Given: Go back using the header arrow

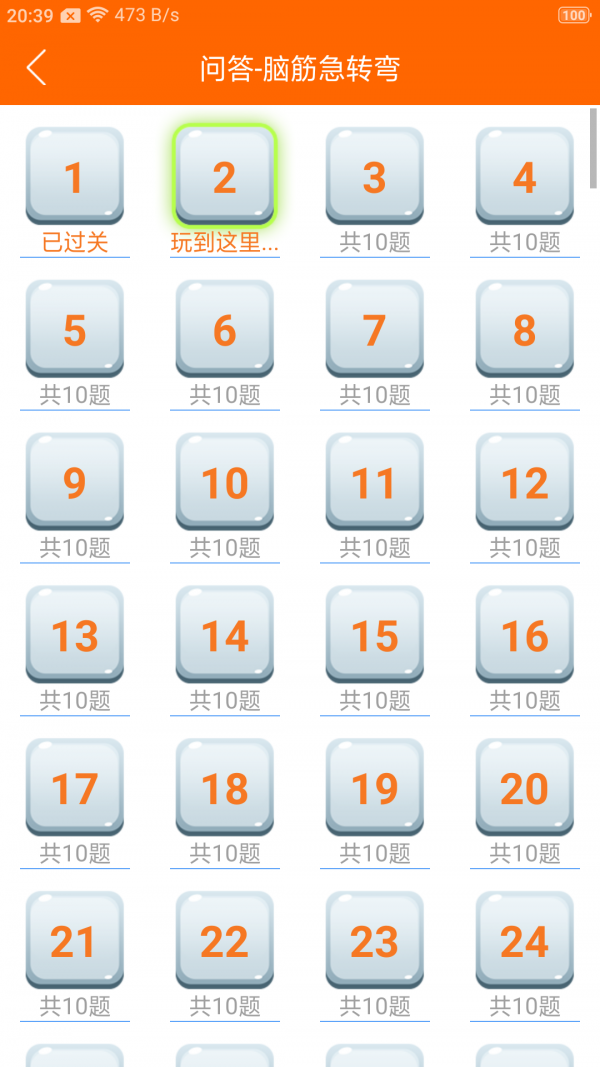Looking at the screenshot, I should coord(37,68).
